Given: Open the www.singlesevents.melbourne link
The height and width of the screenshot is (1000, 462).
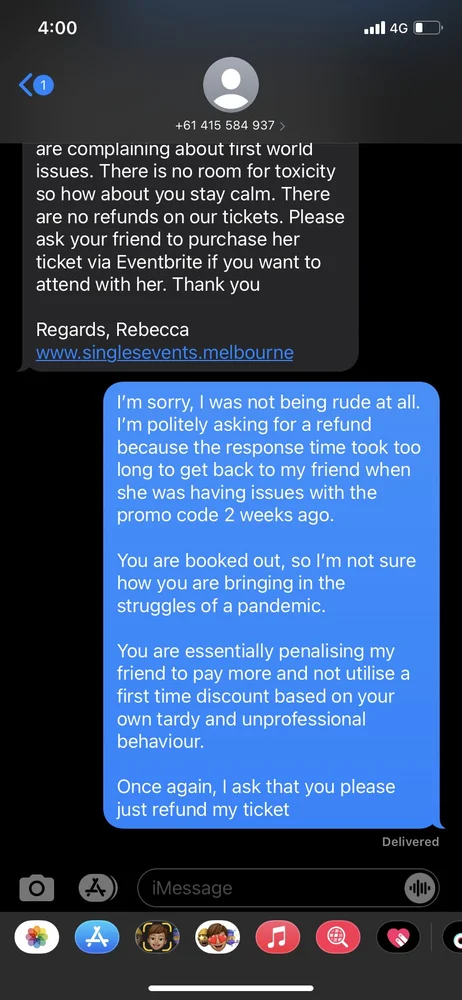Looking at the screenshot, I should coord(165,352).
